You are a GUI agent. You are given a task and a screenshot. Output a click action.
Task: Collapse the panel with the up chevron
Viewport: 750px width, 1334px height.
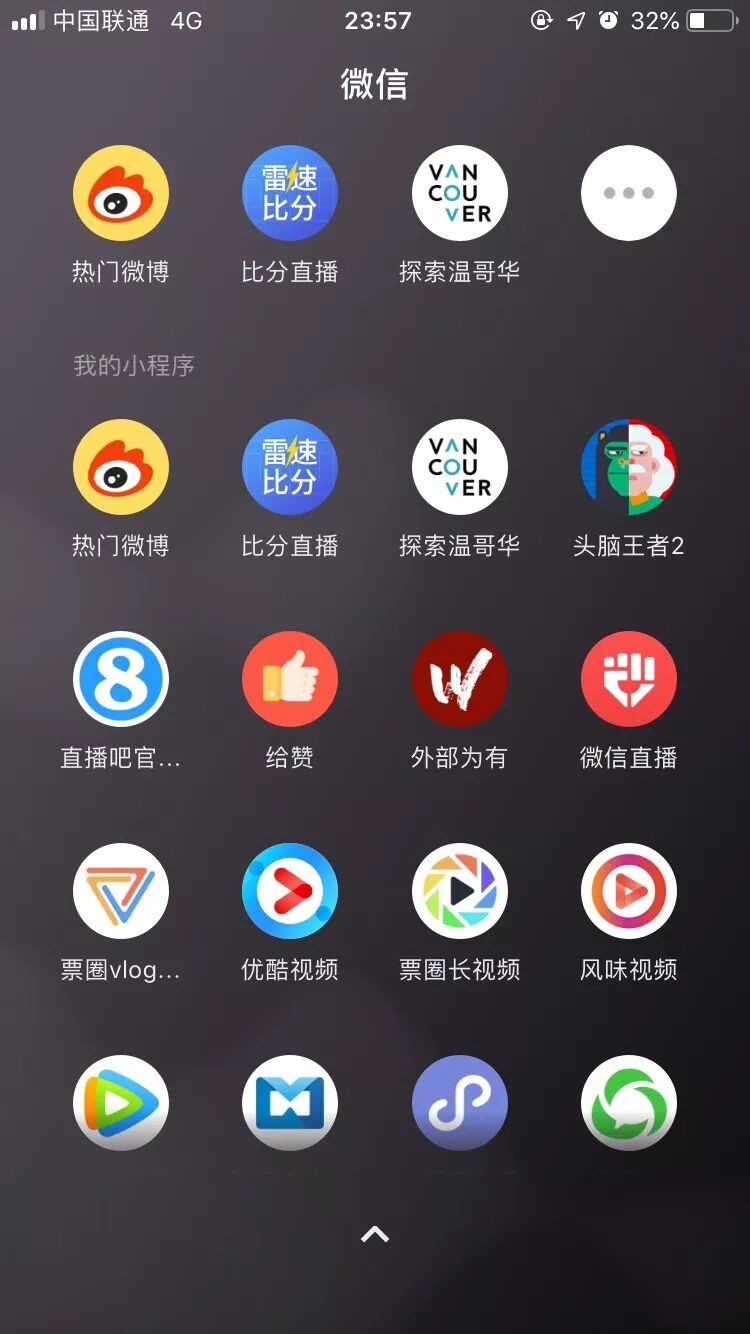pyautogui.click(x=374, y=1235)
